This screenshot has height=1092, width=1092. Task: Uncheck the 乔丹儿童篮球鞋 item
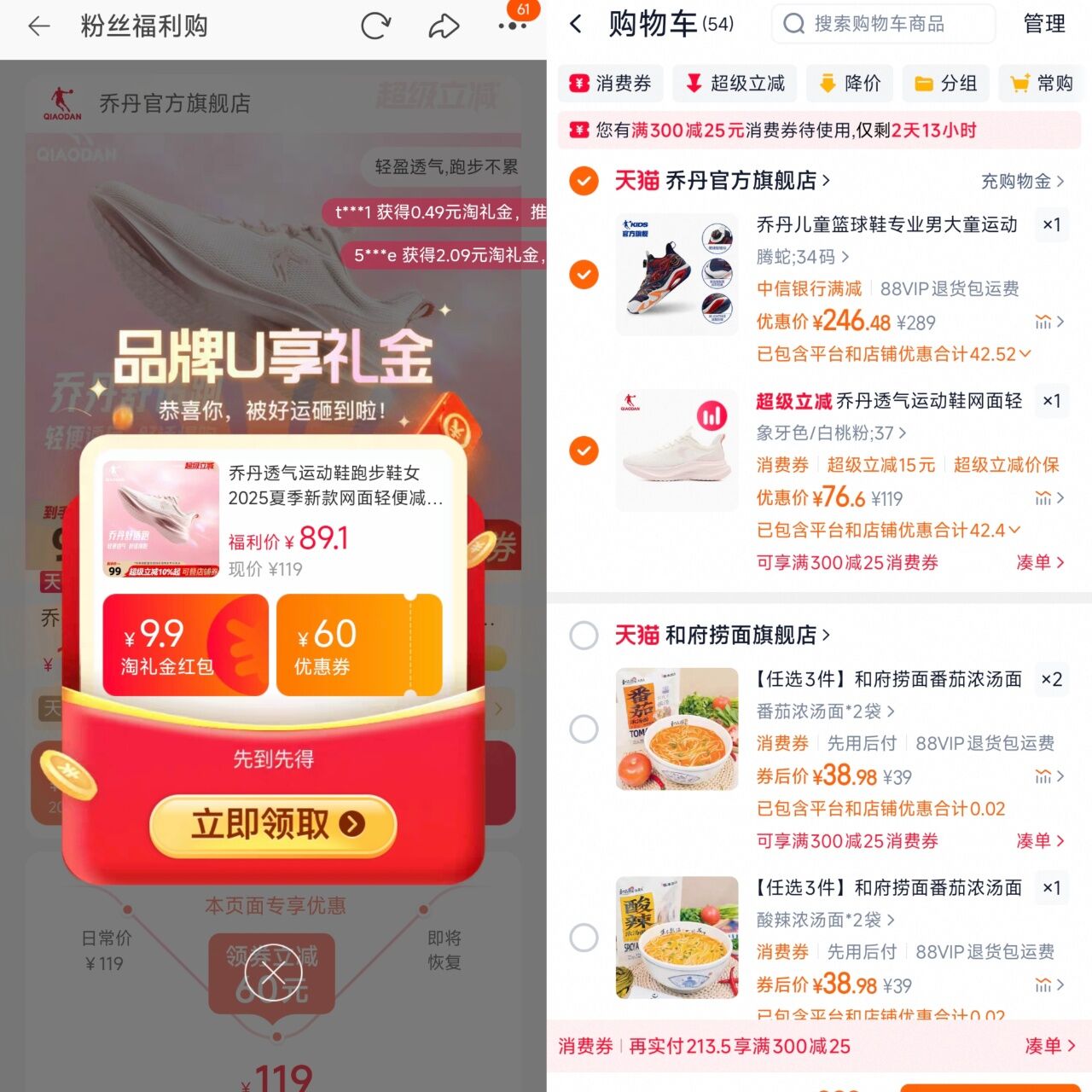tap(584, 275)
